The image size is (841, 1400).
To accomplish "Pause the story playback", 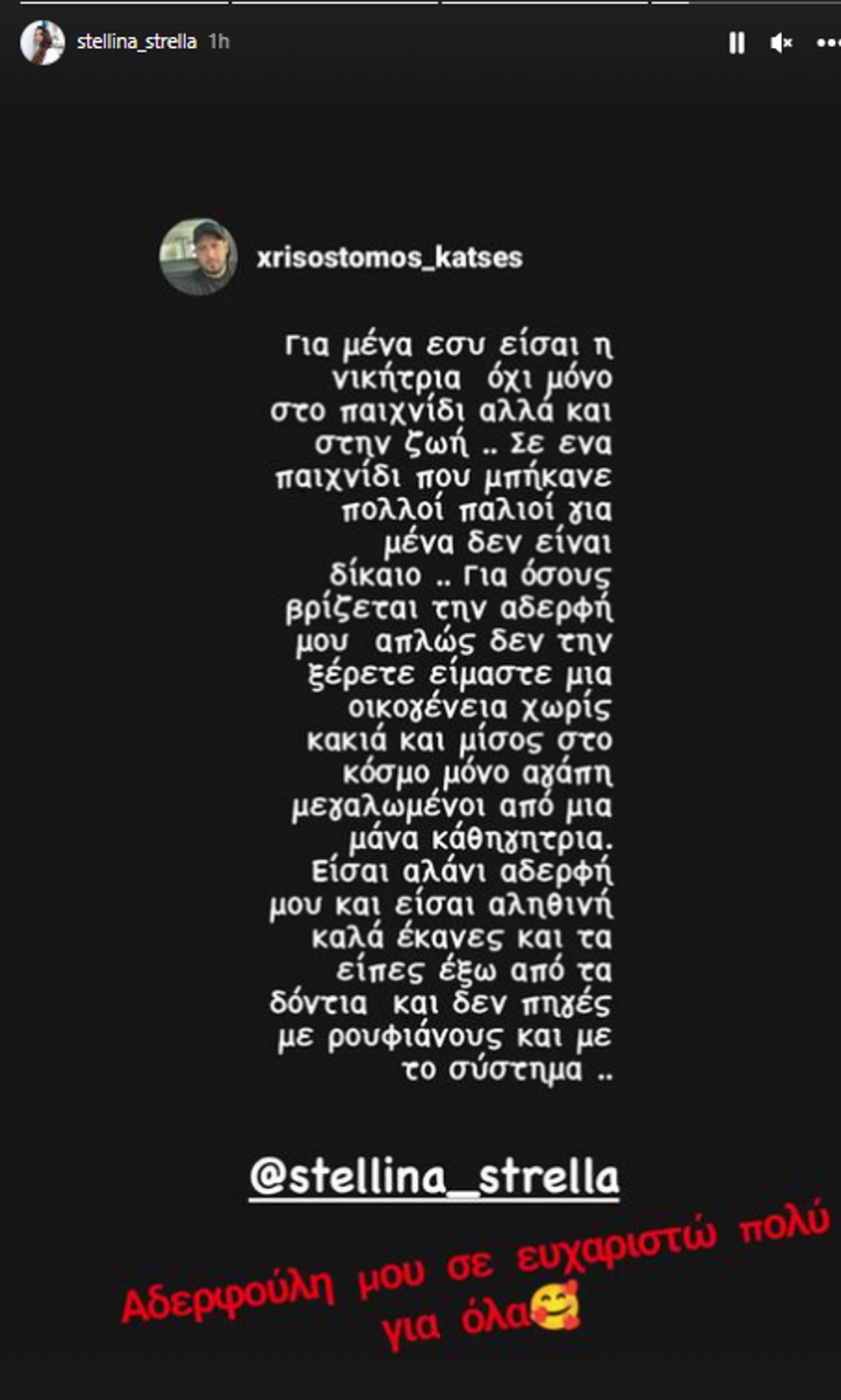I will click(737, 43).
